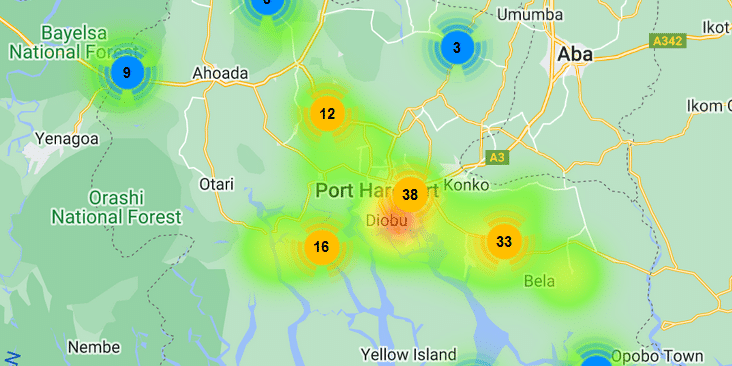Open the blue cluster marker 9
The height and width of the screenshot is (366, 732).
pyautogui.click(x=127, y=73)
